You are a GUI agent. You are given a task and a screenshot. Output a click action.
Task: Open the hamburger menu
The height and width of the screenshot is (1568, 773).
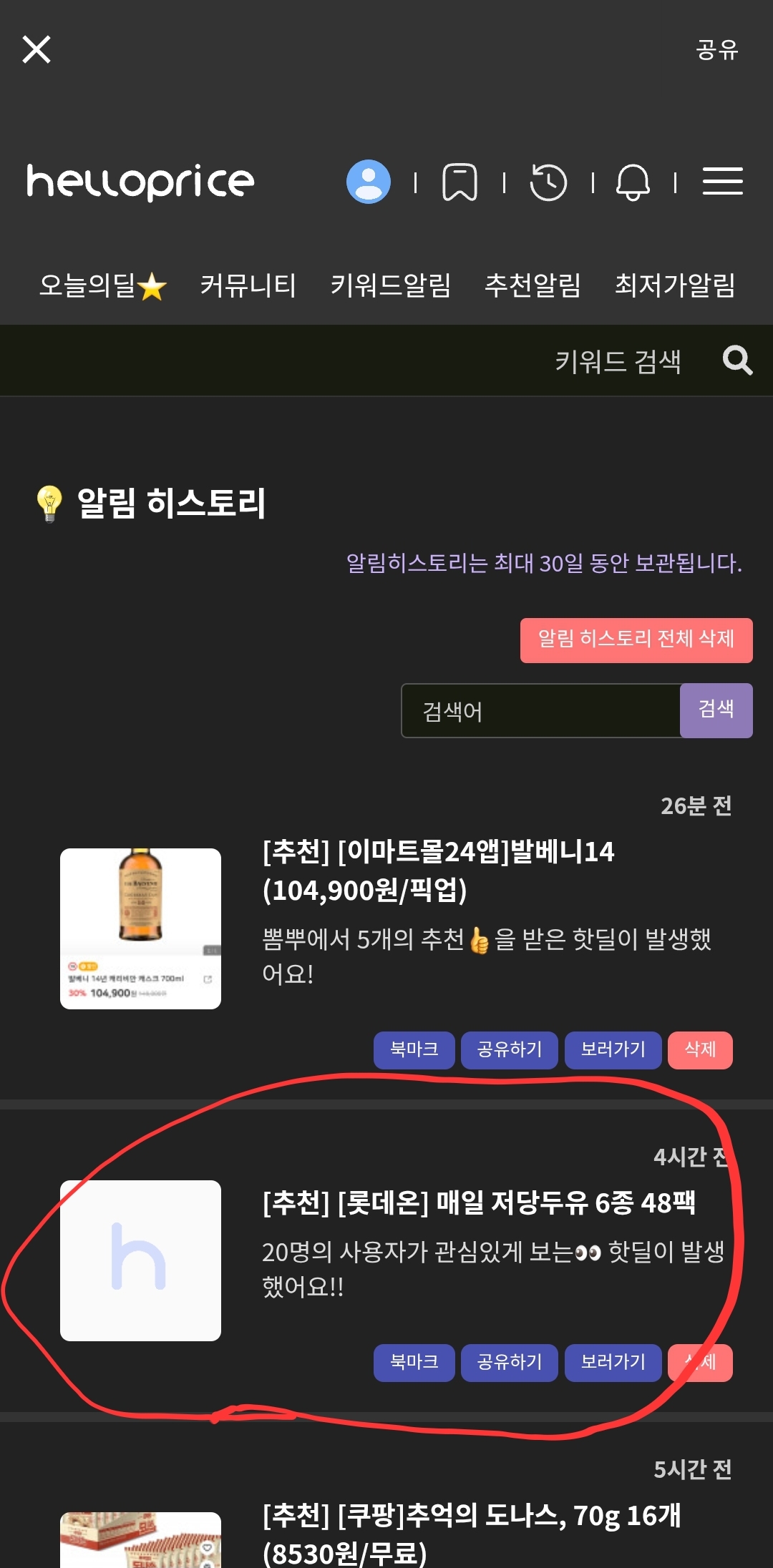(722, 182)
